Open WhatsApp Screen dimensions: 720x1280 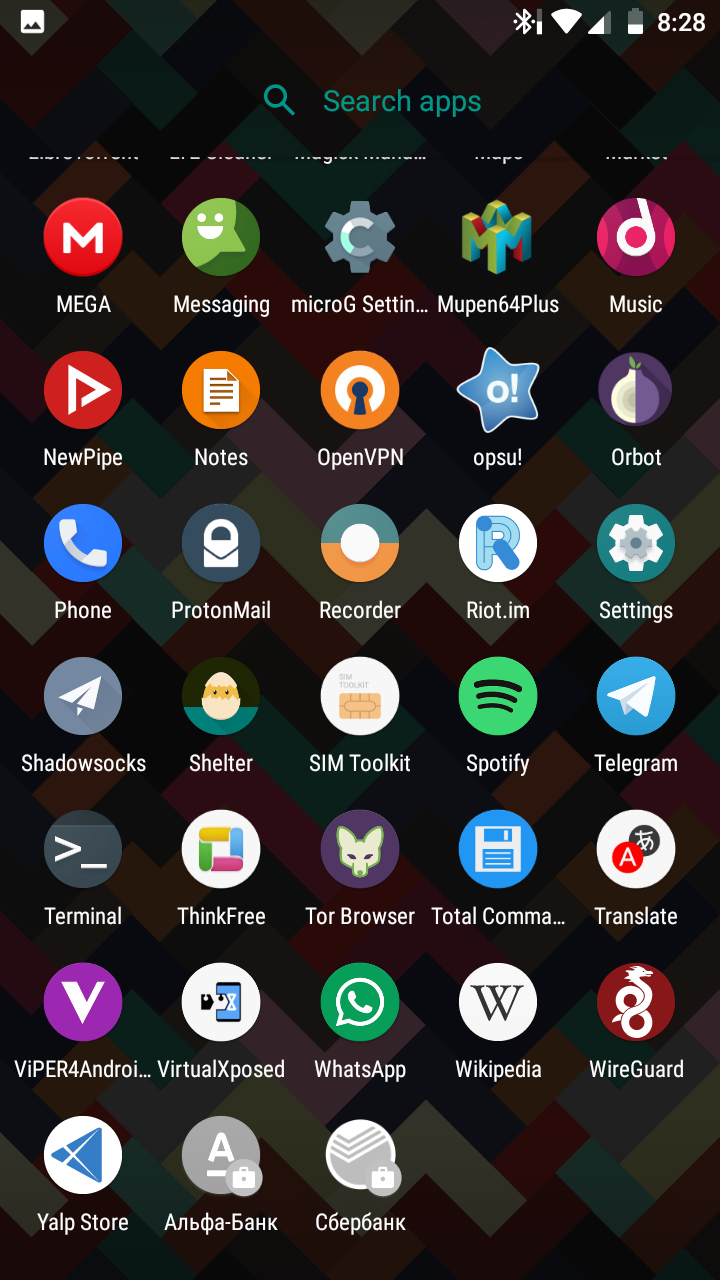(x=360, y=1003)
